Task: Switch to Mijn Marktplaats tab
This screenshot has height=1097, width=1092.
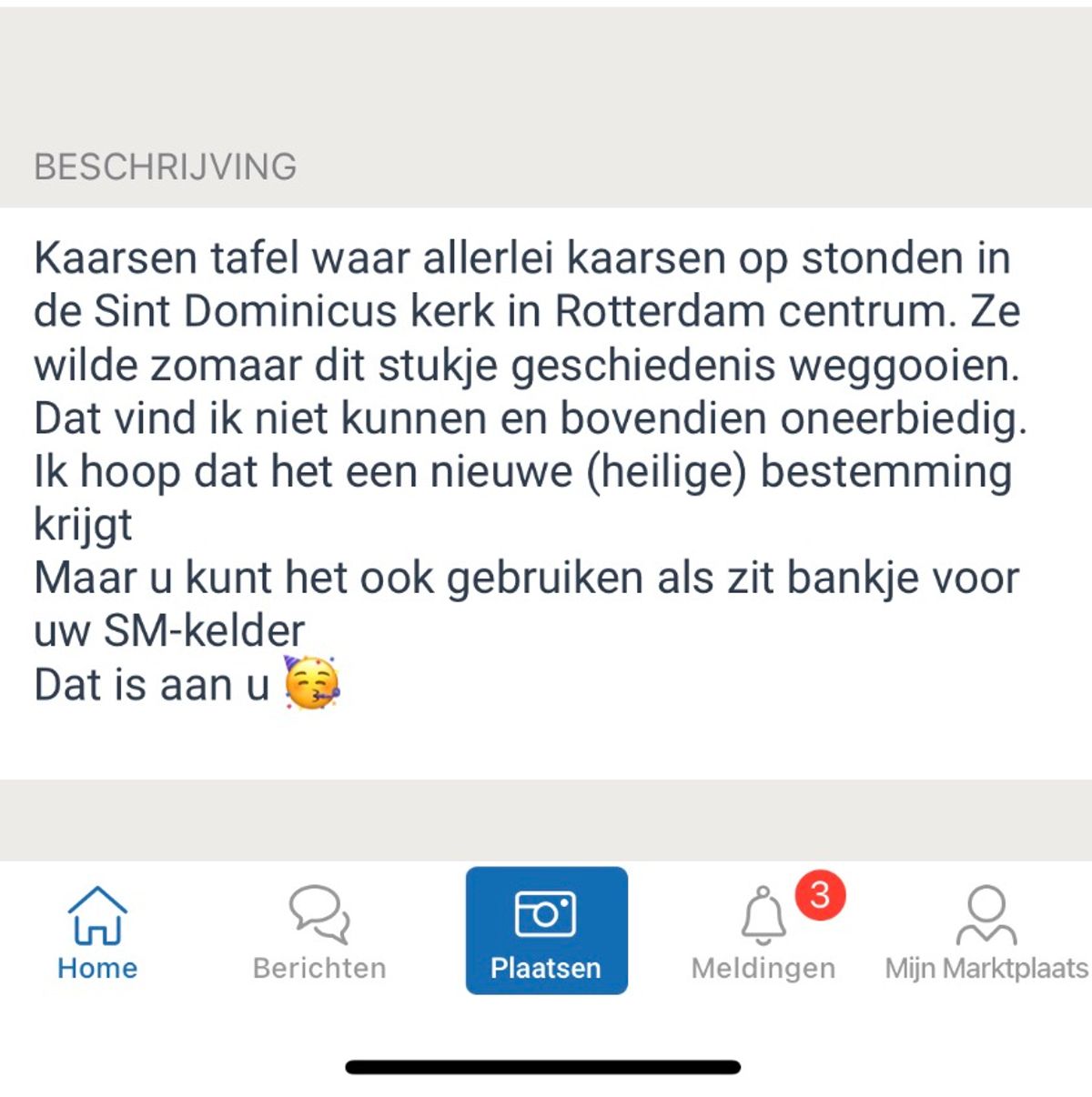Action: pyautogui.click(x=986, y=931)
